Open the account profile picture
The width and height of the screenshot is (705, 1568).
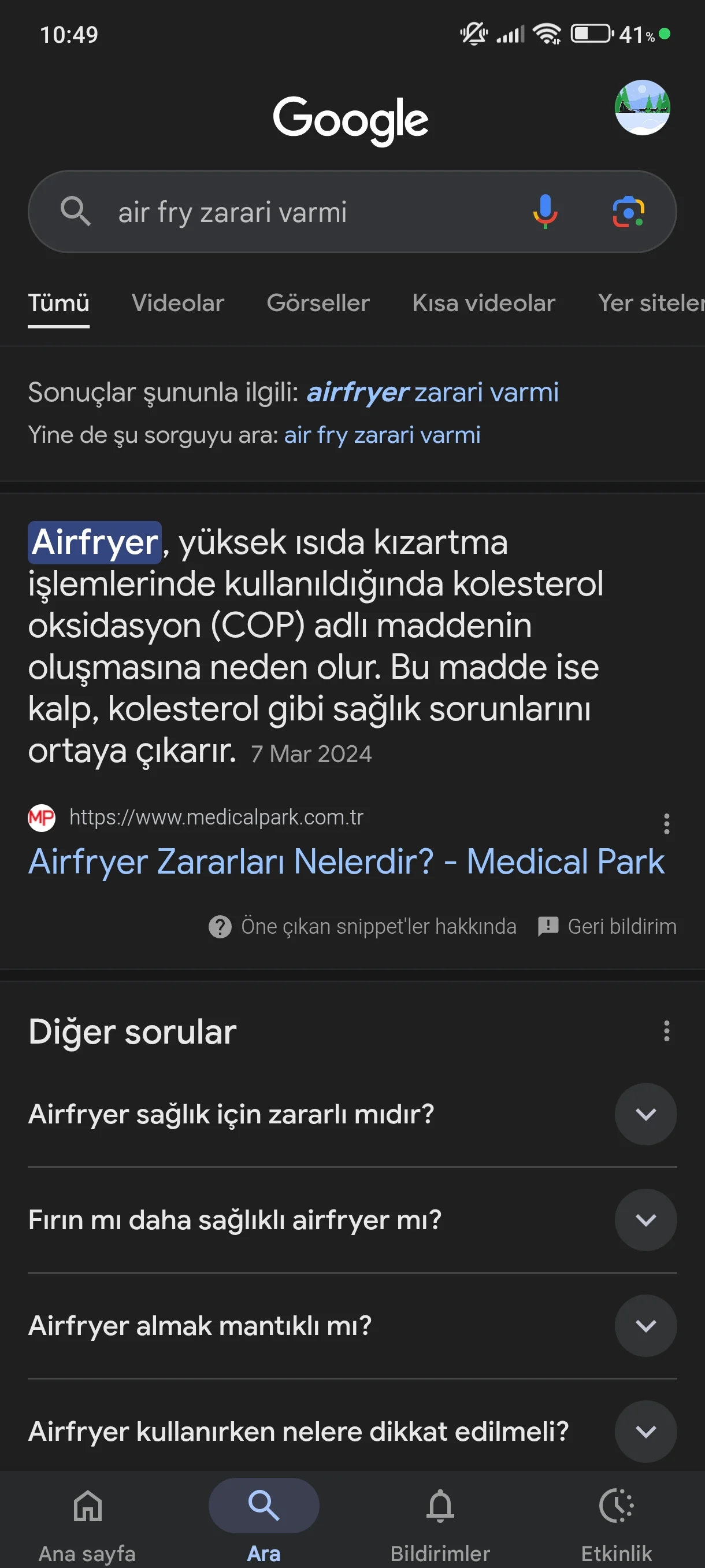(642, 108)
